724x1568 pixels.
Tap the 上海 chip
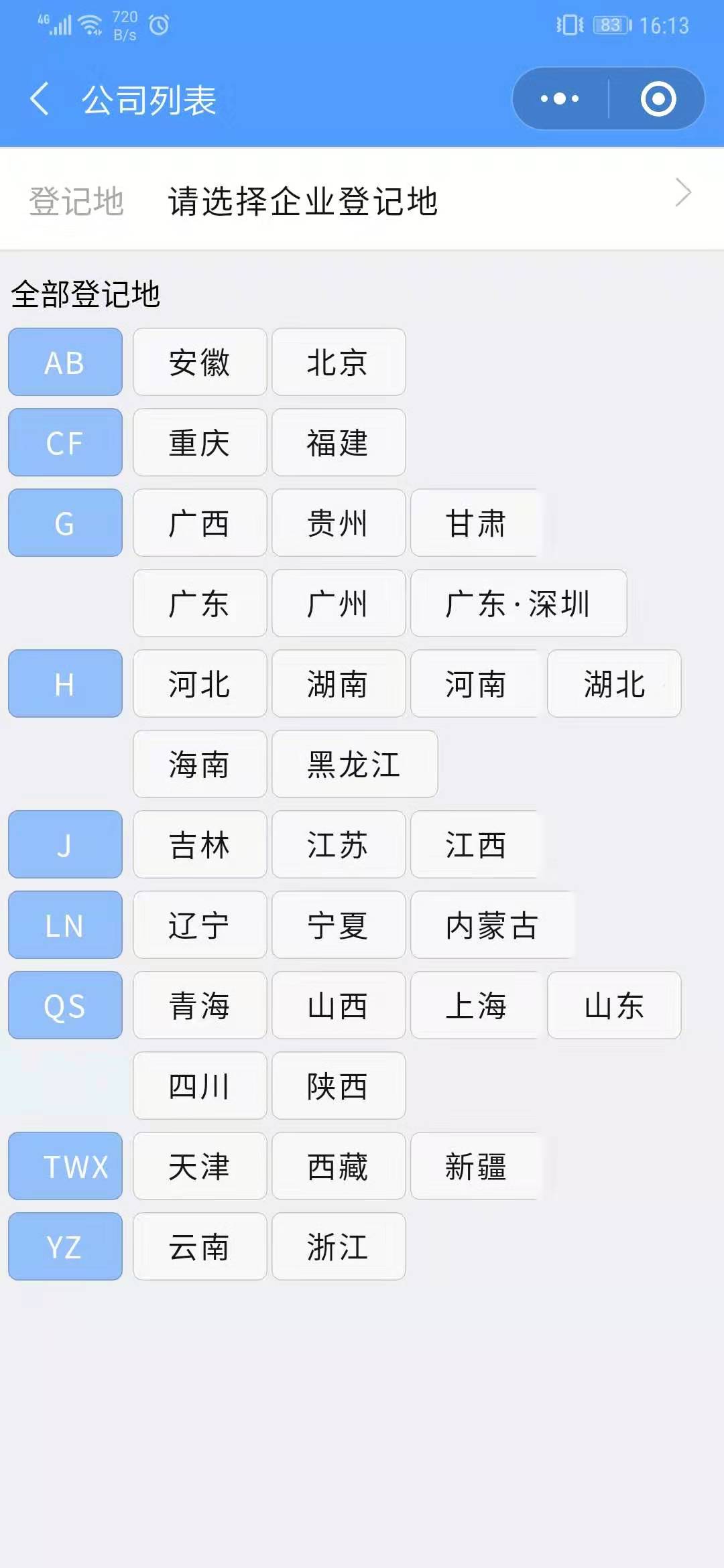point(476,1006)
